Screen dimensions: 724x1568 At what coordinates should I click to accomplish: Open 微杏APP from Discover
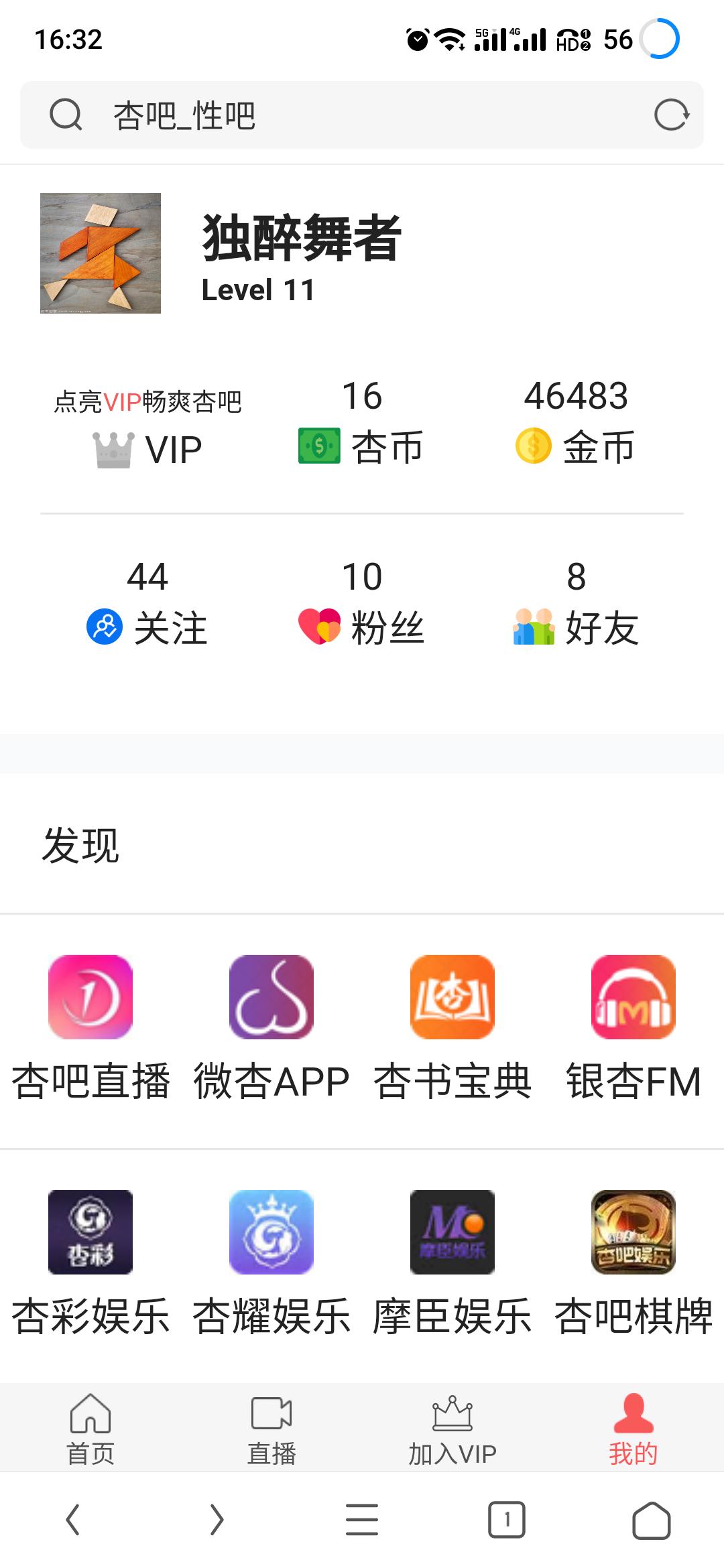(x=271, y=1027)
